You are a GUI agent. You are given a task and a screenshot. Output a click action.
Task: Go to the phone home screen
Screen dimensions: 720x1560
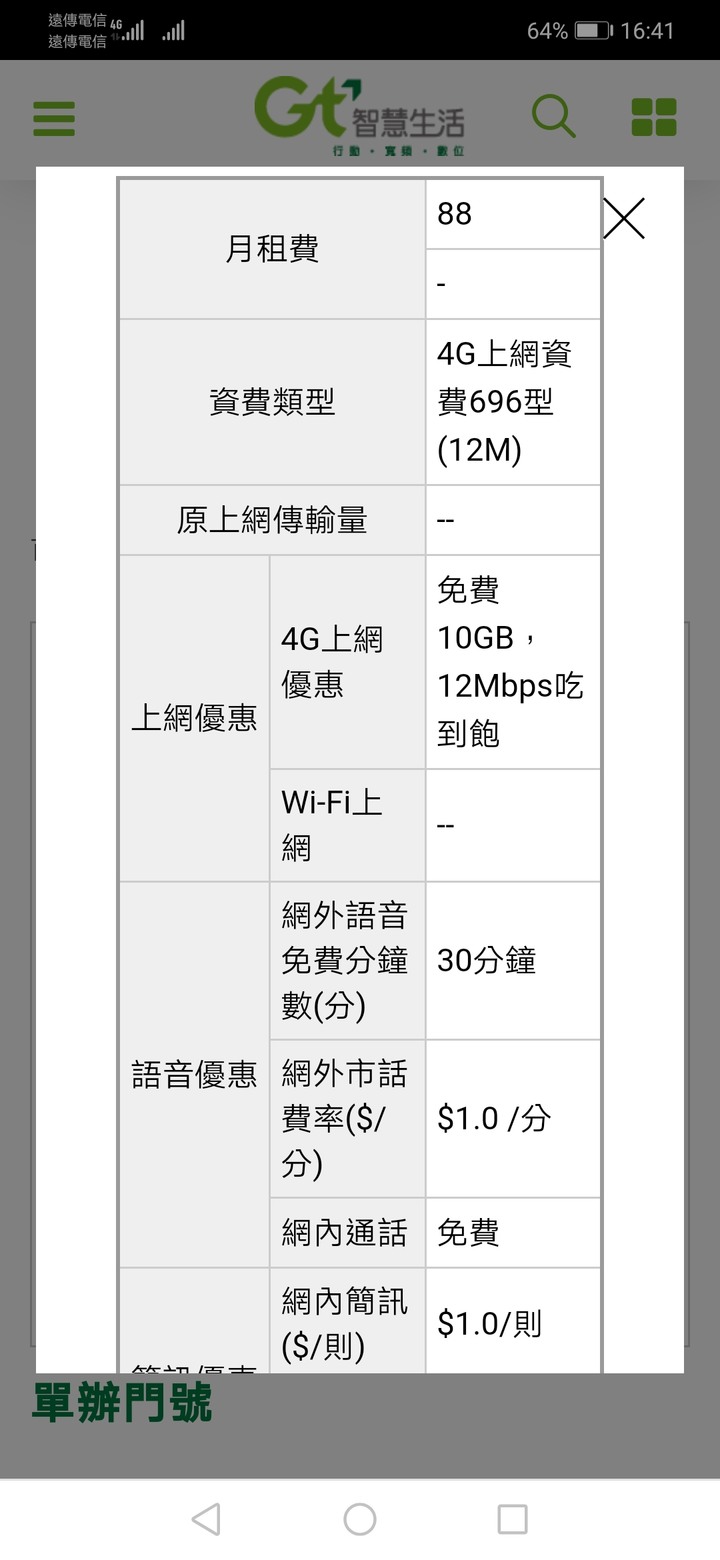(360, 1519)
